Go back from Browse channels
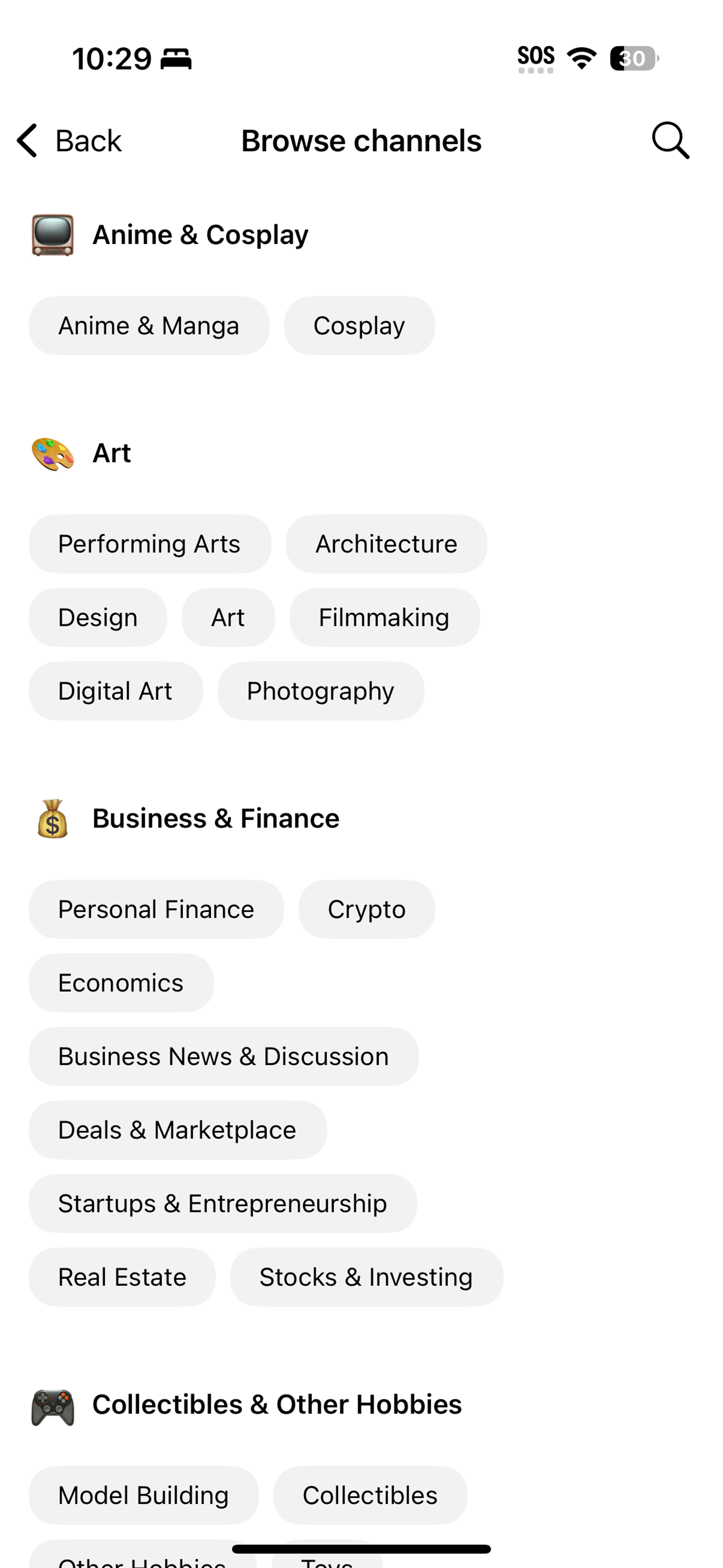Screen dimensions: 723x1568 (69, 141)
